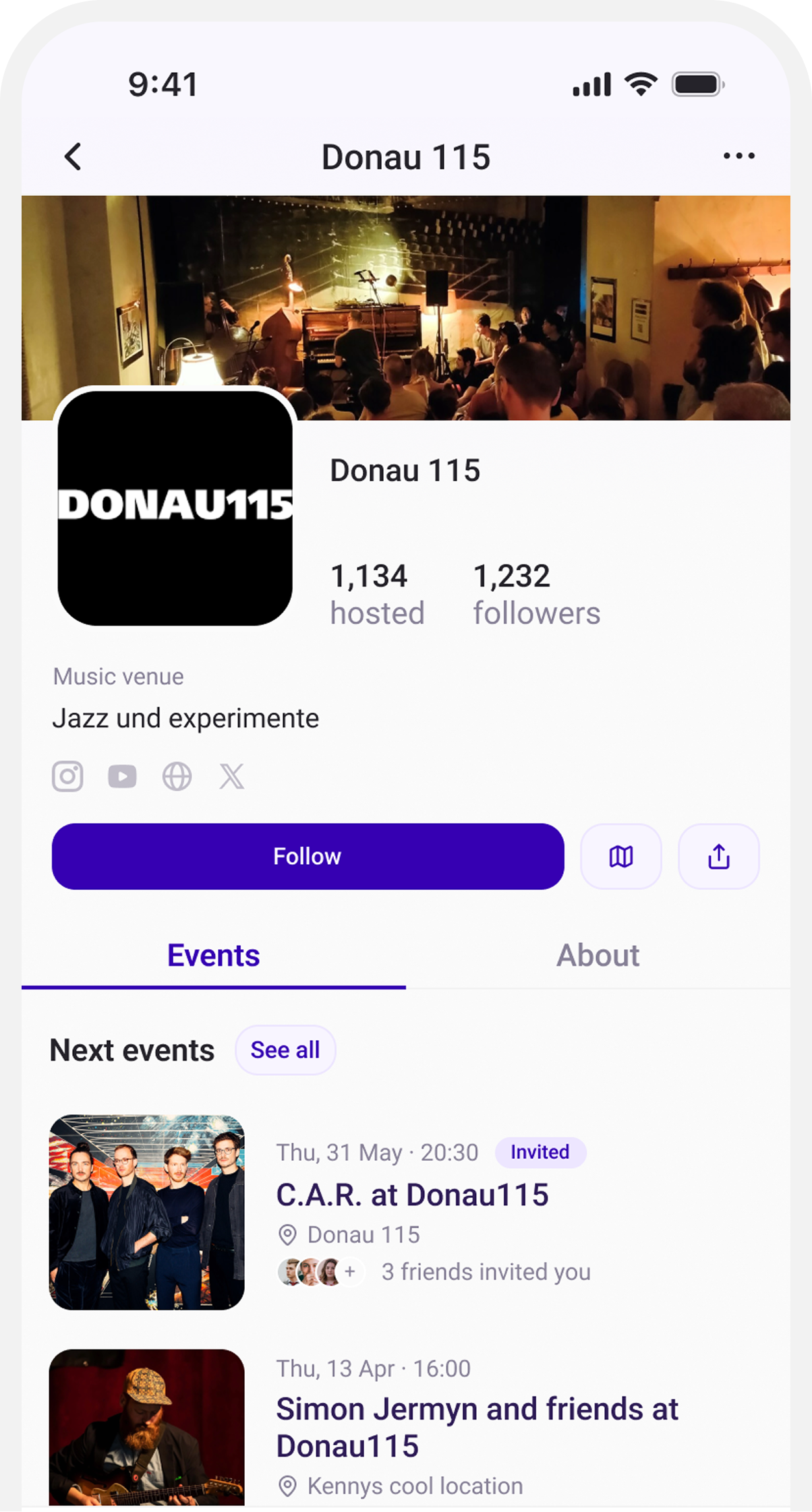Tap the plus avatar showing more inviters
This screenshot has height=1512, width=812.
click(351, 1272)
